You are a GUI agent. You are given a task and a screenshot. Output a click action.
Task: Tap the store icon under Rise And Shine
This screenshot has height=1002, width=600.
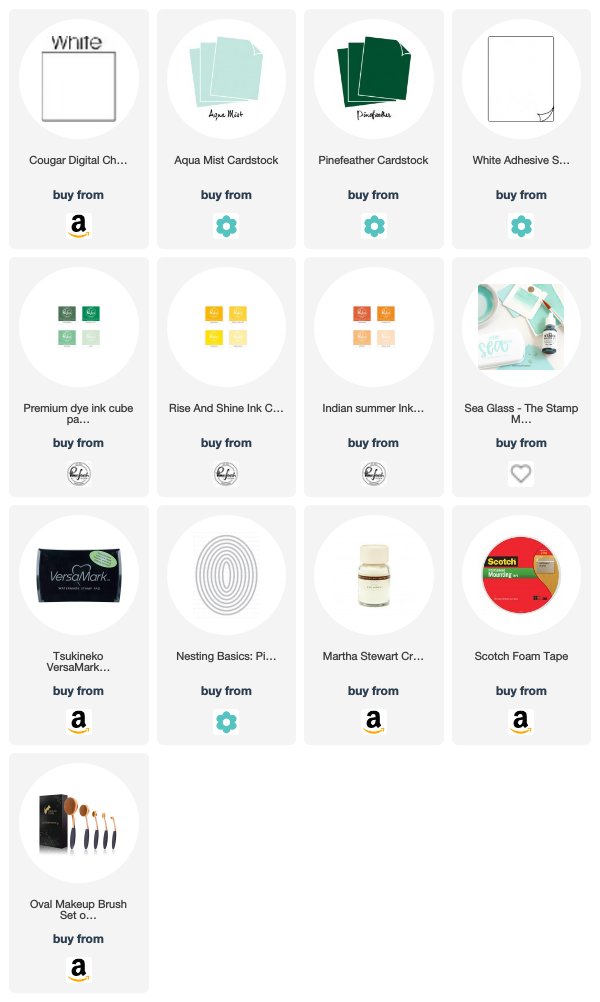click(x=226, y=474)
